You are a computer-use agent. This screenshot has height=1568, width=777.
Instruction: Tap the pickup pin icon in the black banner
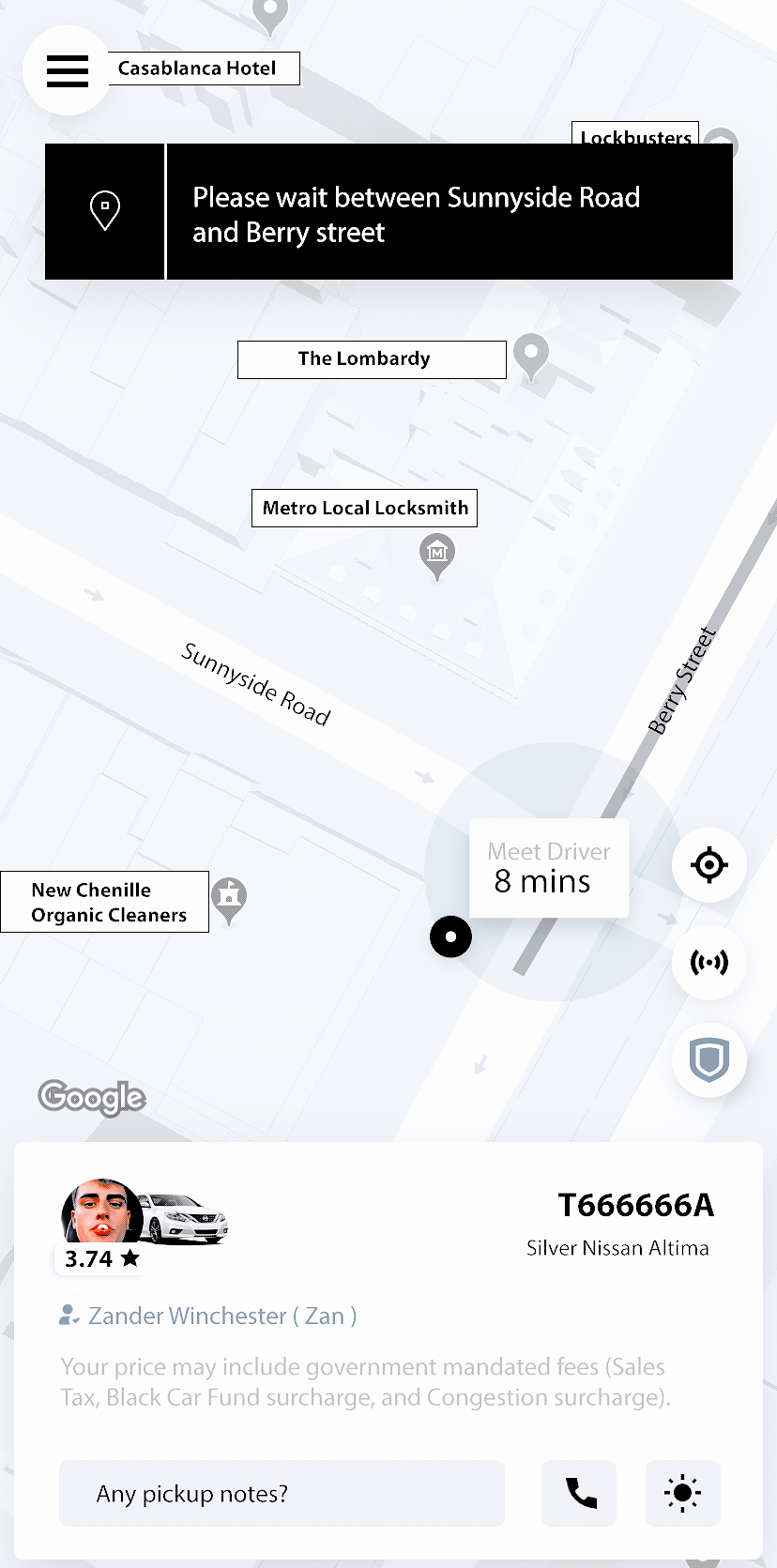105,210
